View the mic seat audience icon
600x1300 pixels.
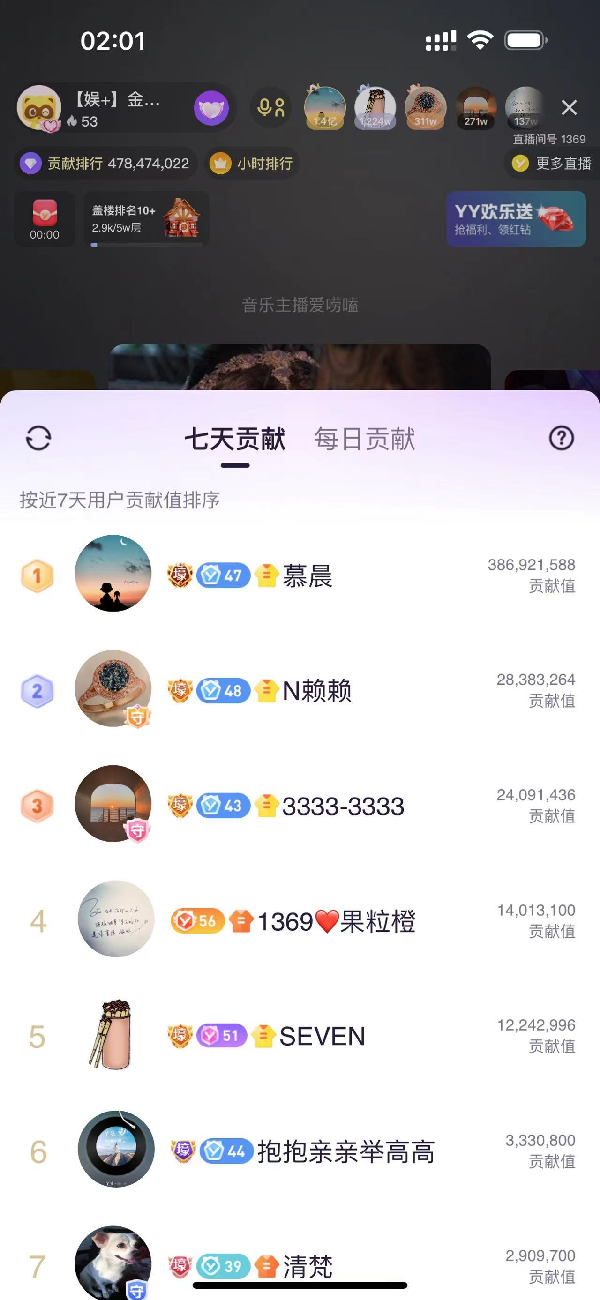click(271, 108)
